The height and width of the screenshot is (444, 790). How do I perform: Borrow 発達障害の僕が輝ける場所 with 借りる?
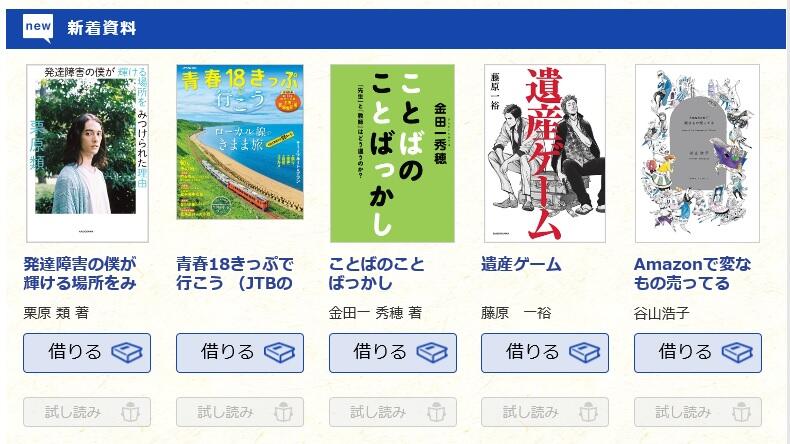[87, 352]
